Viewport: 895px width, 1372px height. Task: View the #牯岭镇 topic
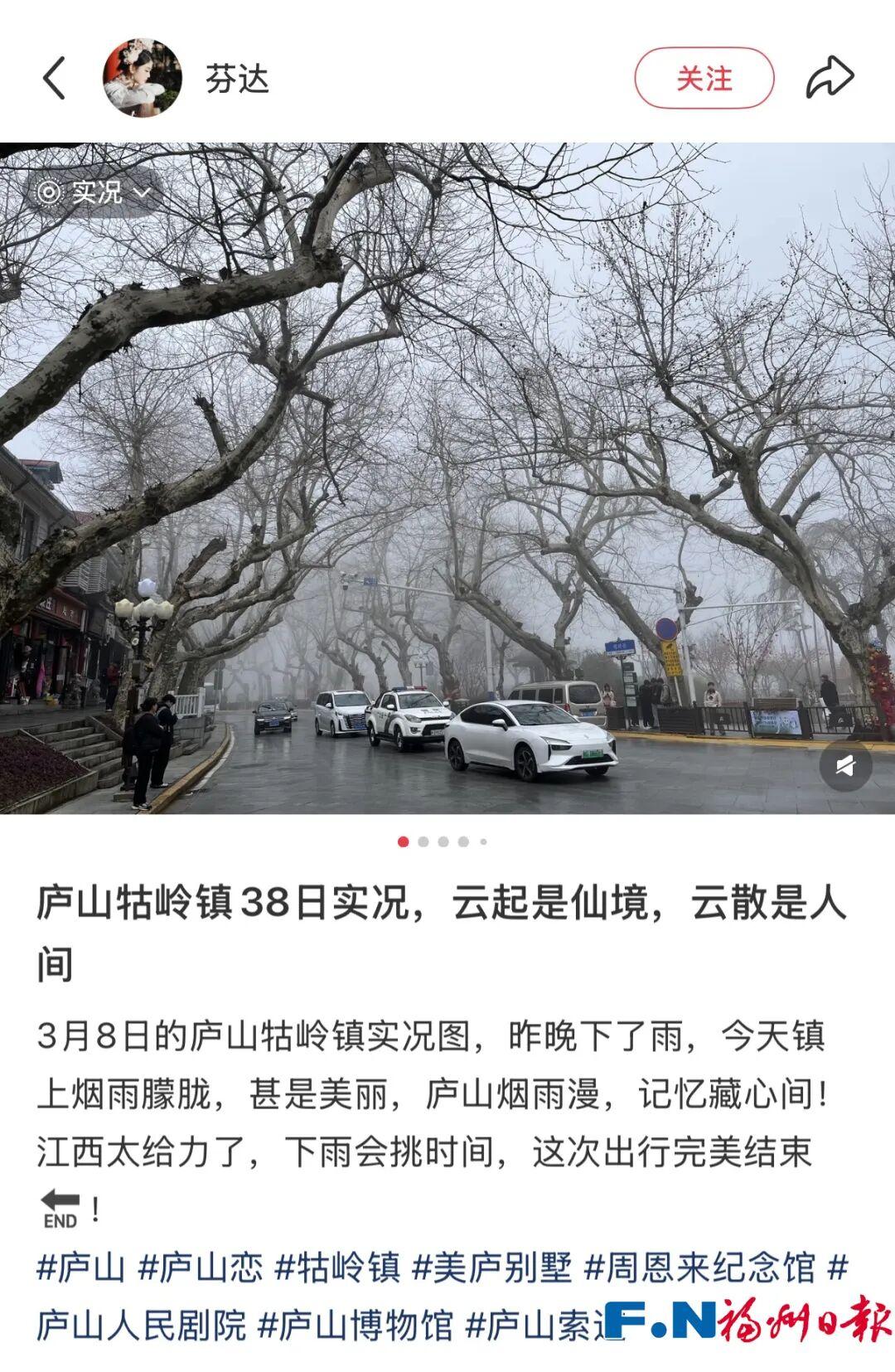click(337, 1267)
